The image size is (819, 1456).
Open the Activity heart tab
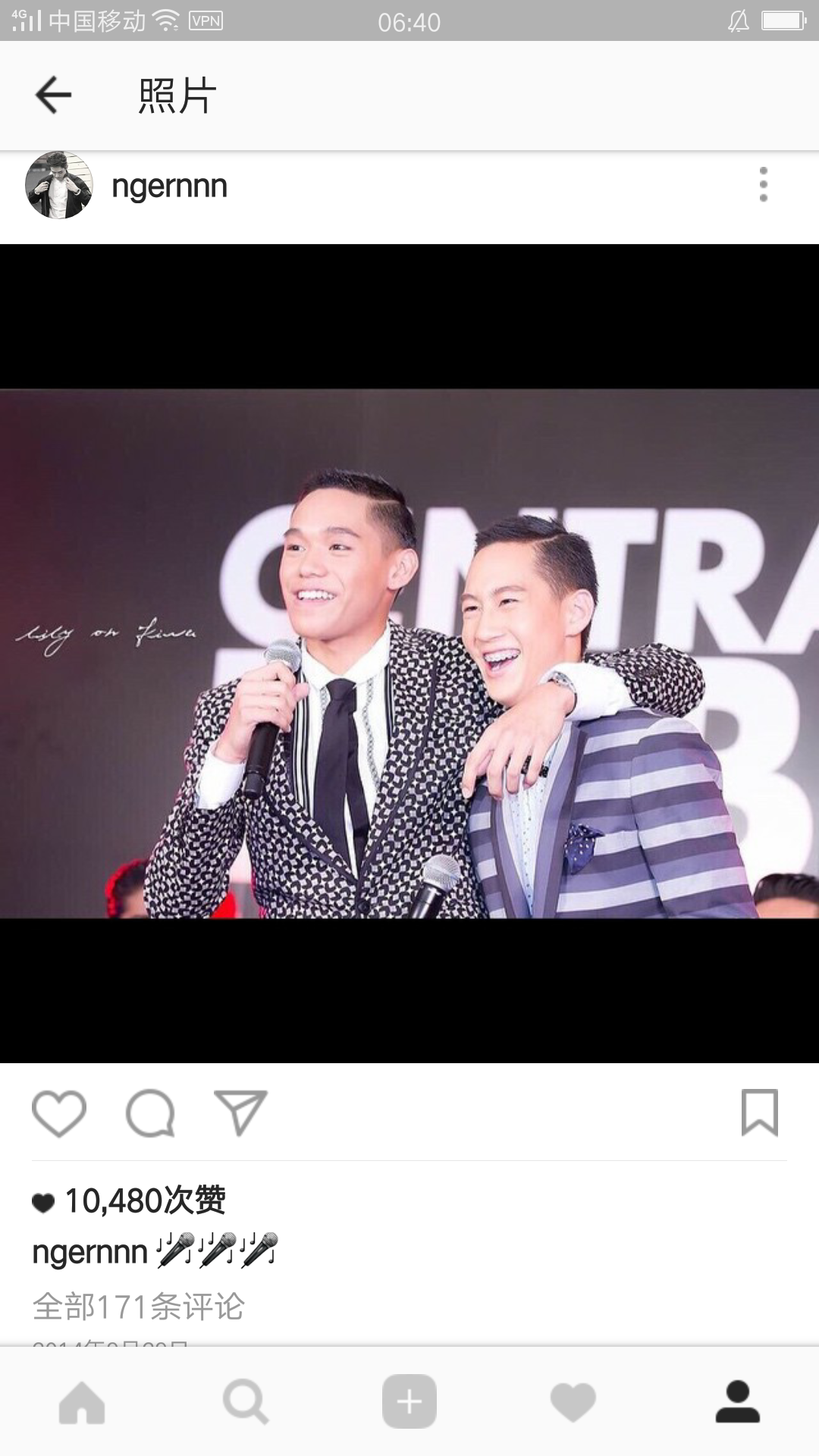[x=573, y=1402]
